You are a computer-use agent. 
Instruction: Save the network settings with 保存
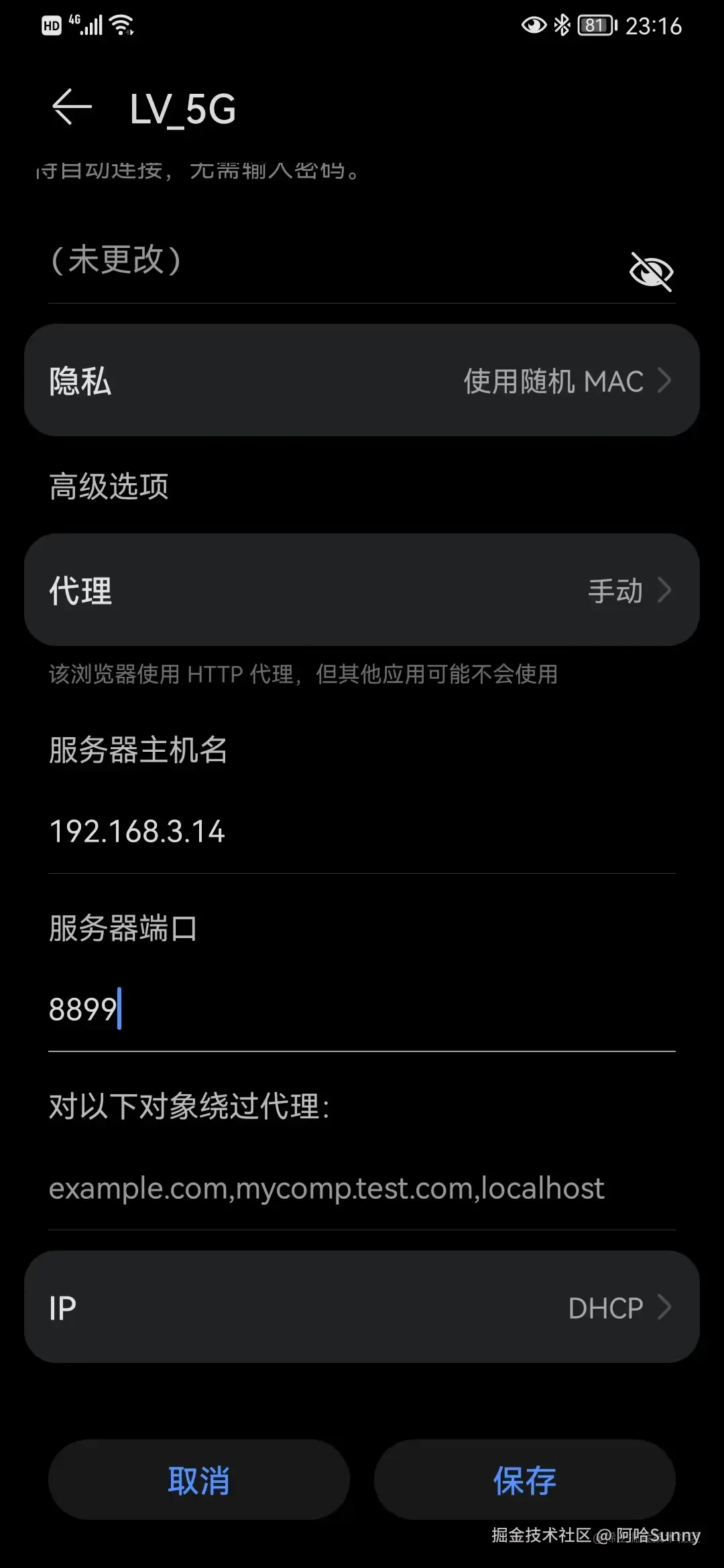pos(524,1480)
